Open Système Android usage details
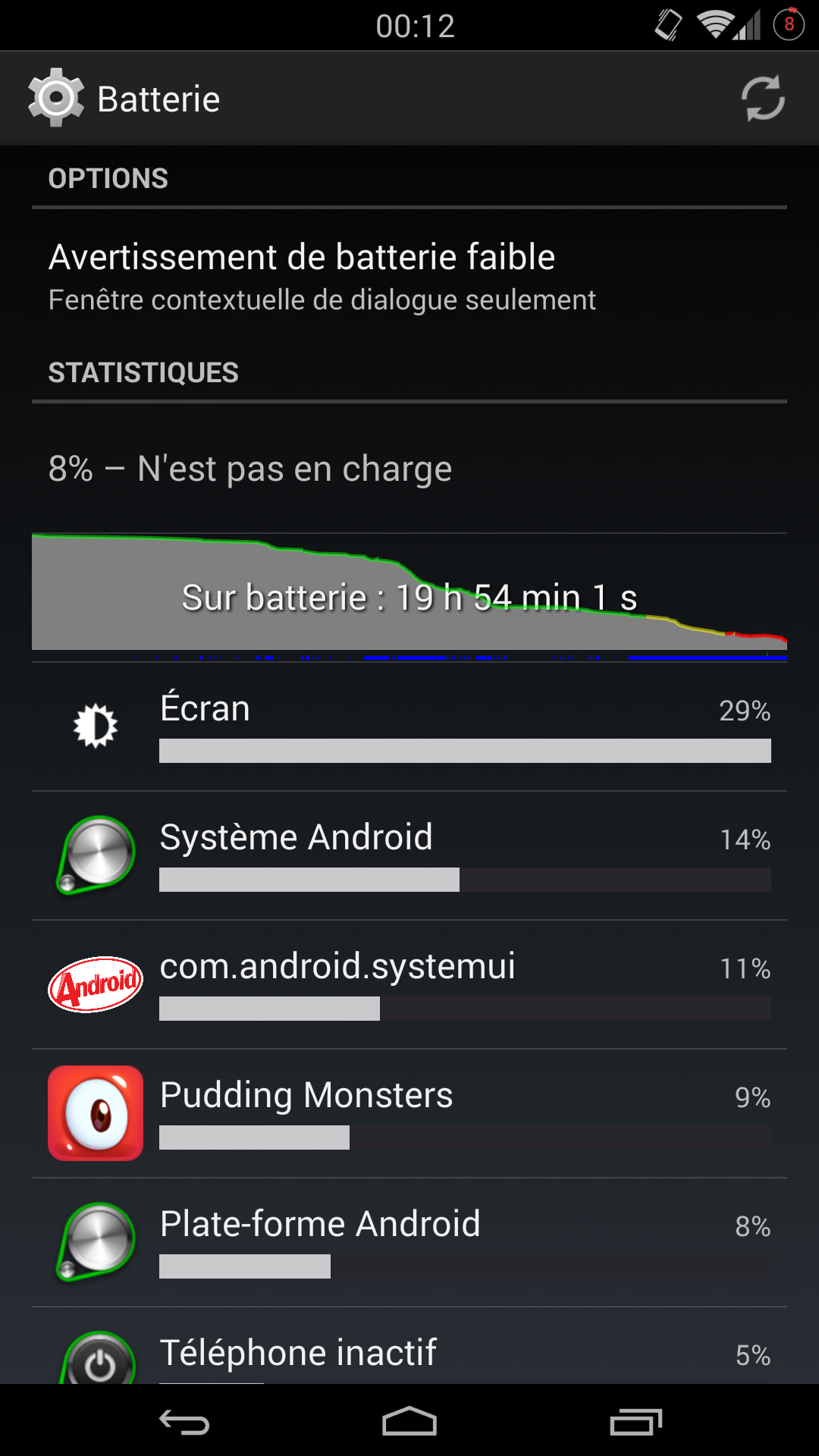Viewport: 819px width, 1456px height. [409, 855]
